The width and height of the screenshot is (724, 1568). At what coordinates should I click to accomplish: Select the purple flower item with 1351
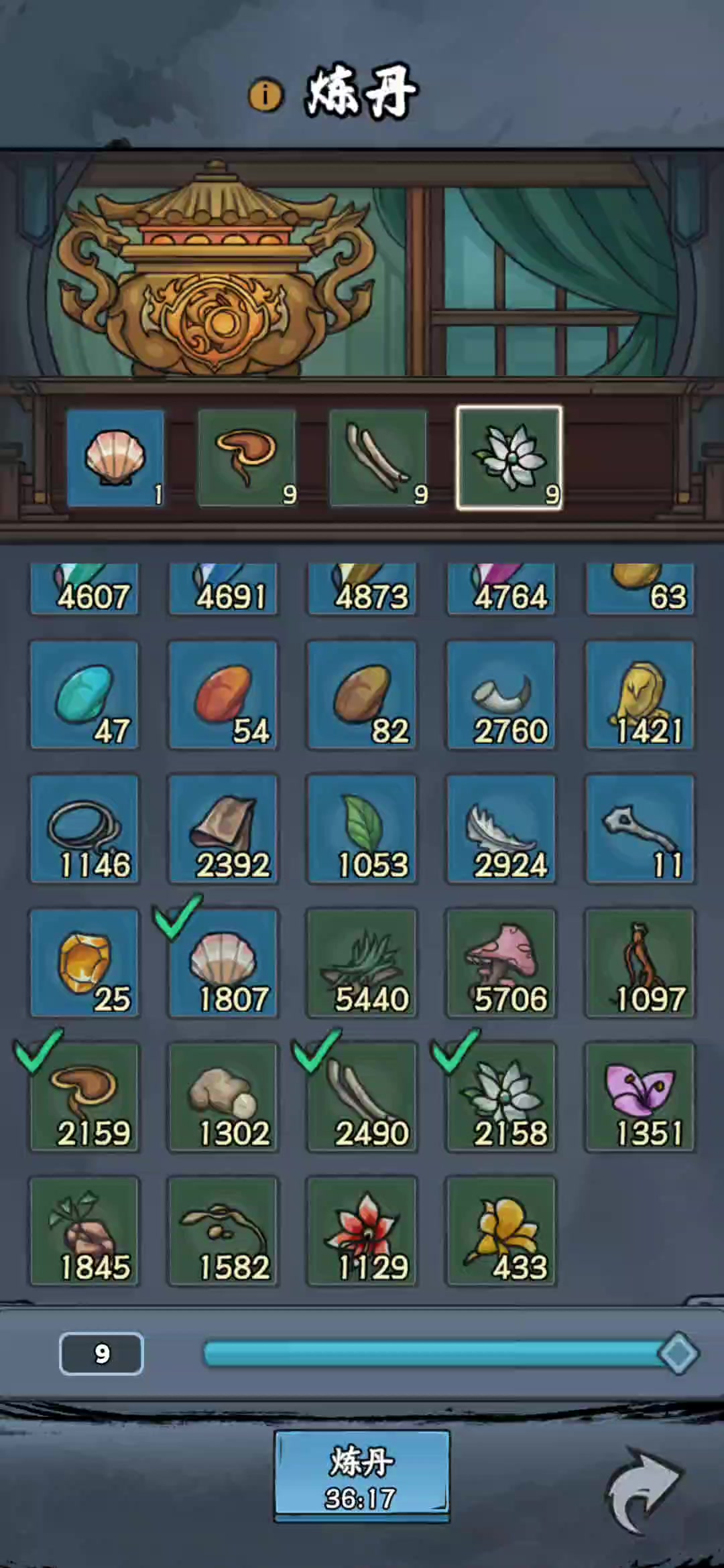(x=640, y=1098)
